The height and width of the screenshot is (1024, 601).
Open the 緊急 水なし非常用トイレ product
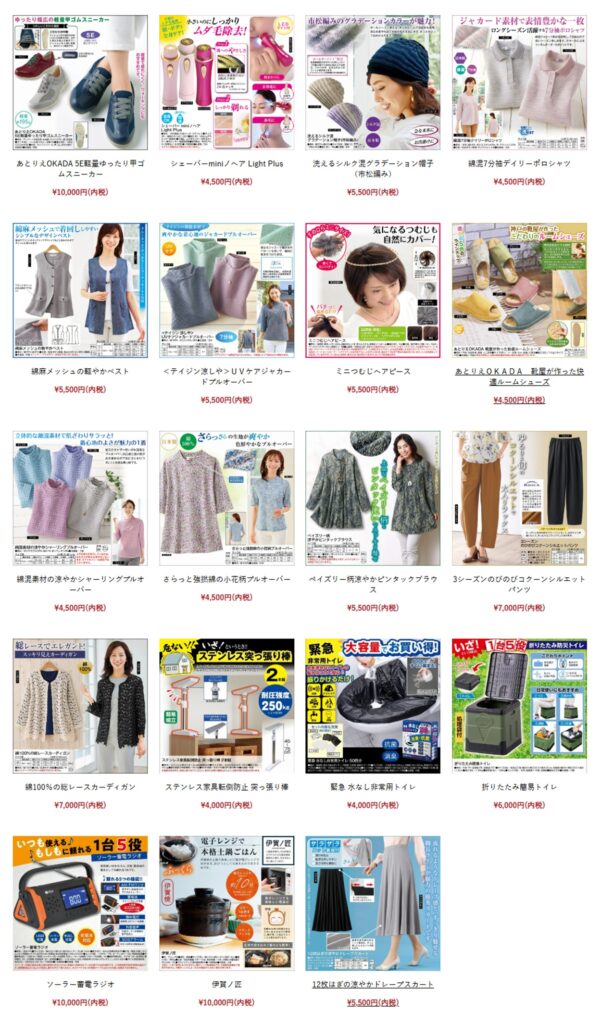coord(373,706)
